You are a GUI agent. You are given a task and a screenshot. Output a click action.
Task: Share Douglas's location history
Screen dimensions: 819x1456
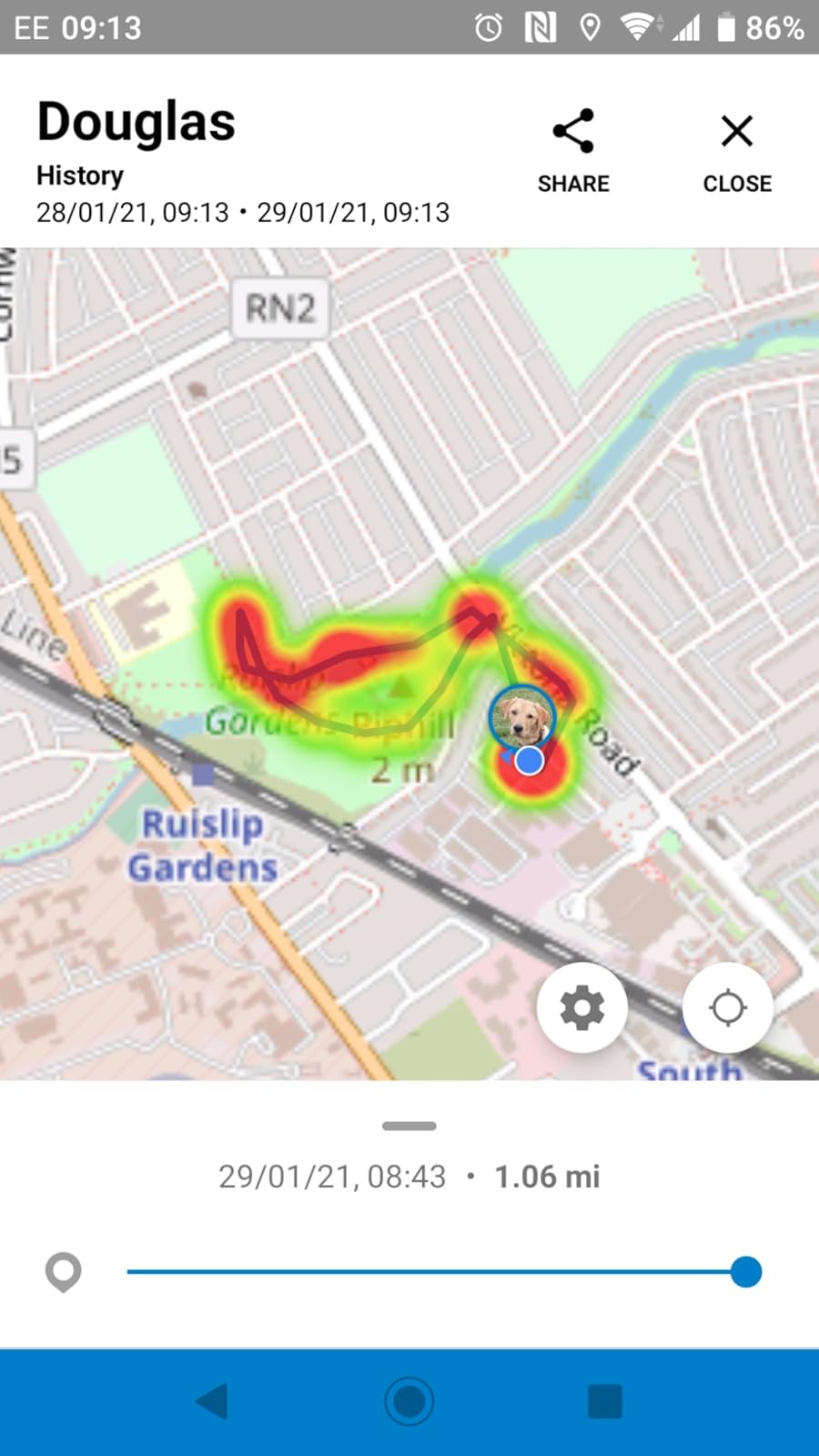click(x=572, y=150)
